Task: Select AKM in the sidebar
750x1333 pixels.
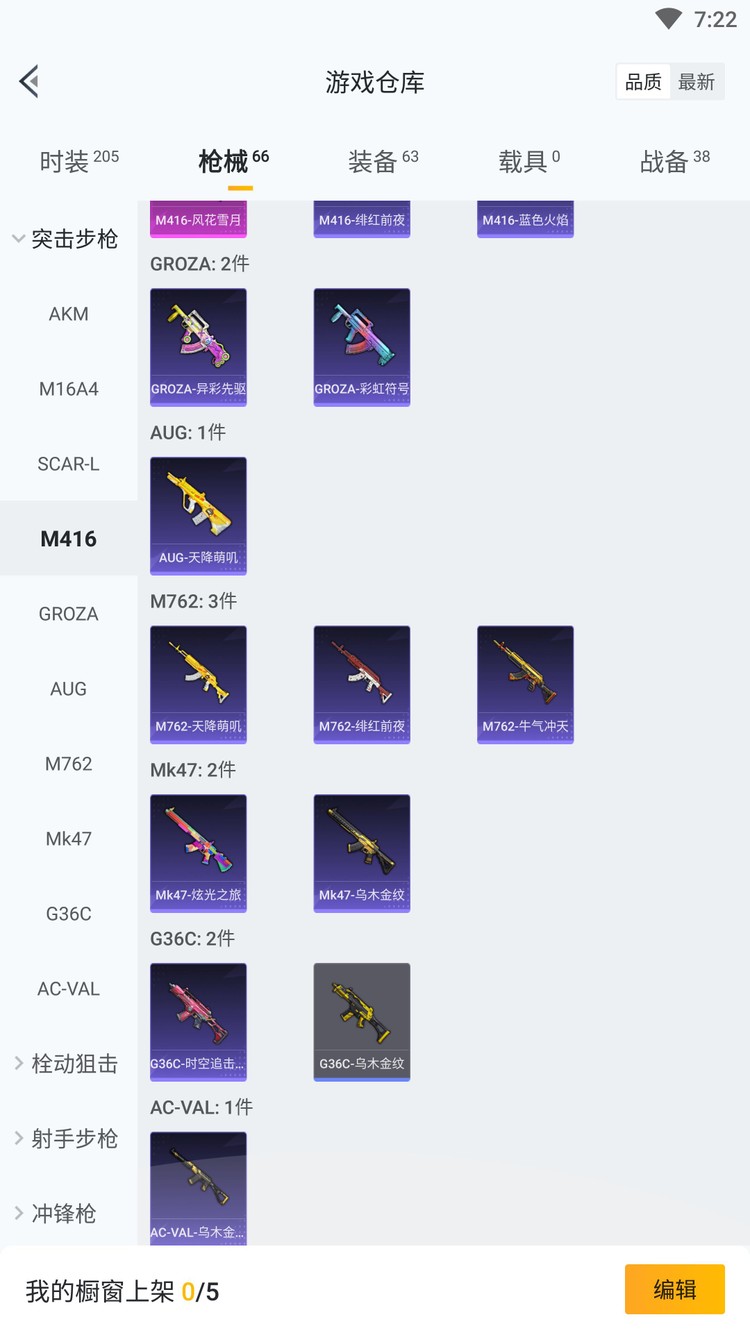Action: click(x=68, y=314)
